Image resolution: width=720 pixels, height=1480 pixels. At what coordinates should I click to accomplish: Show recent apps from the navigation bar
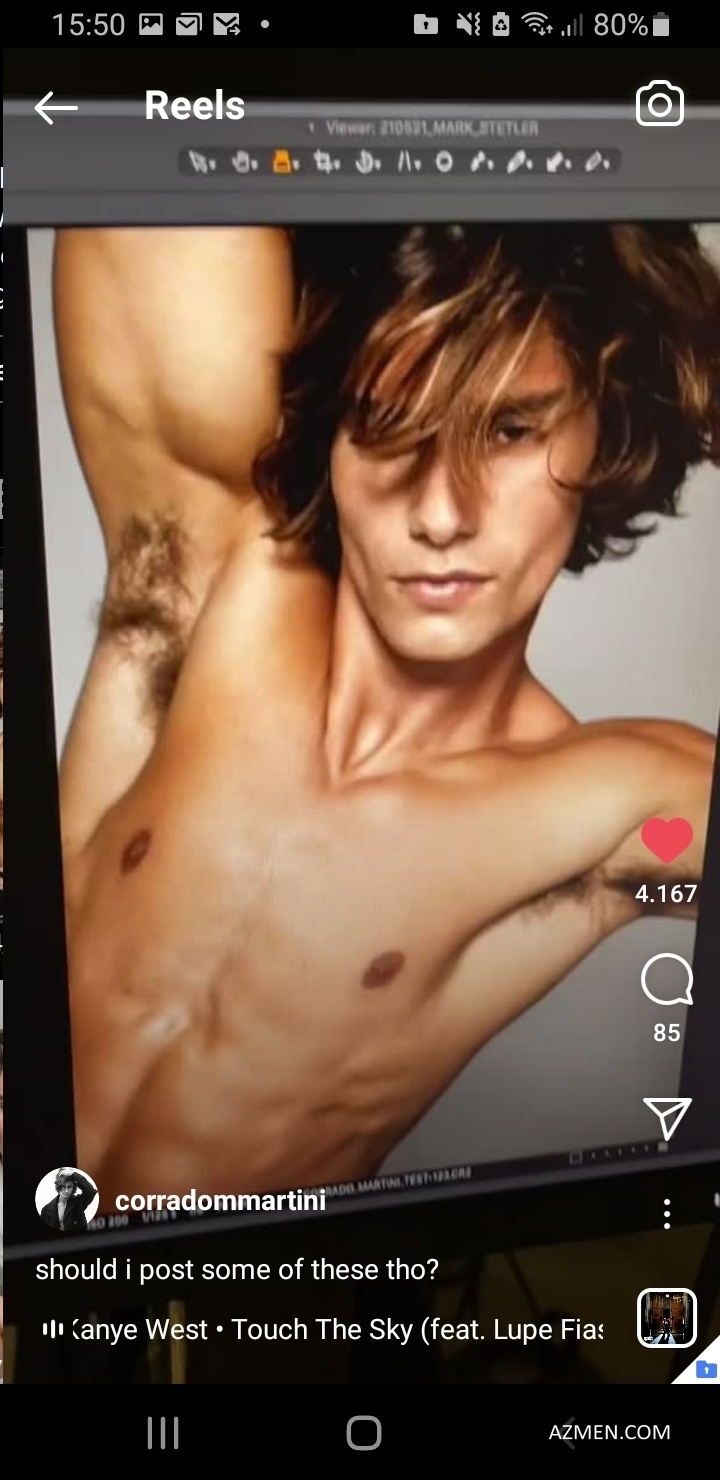tap(163, 1432)
